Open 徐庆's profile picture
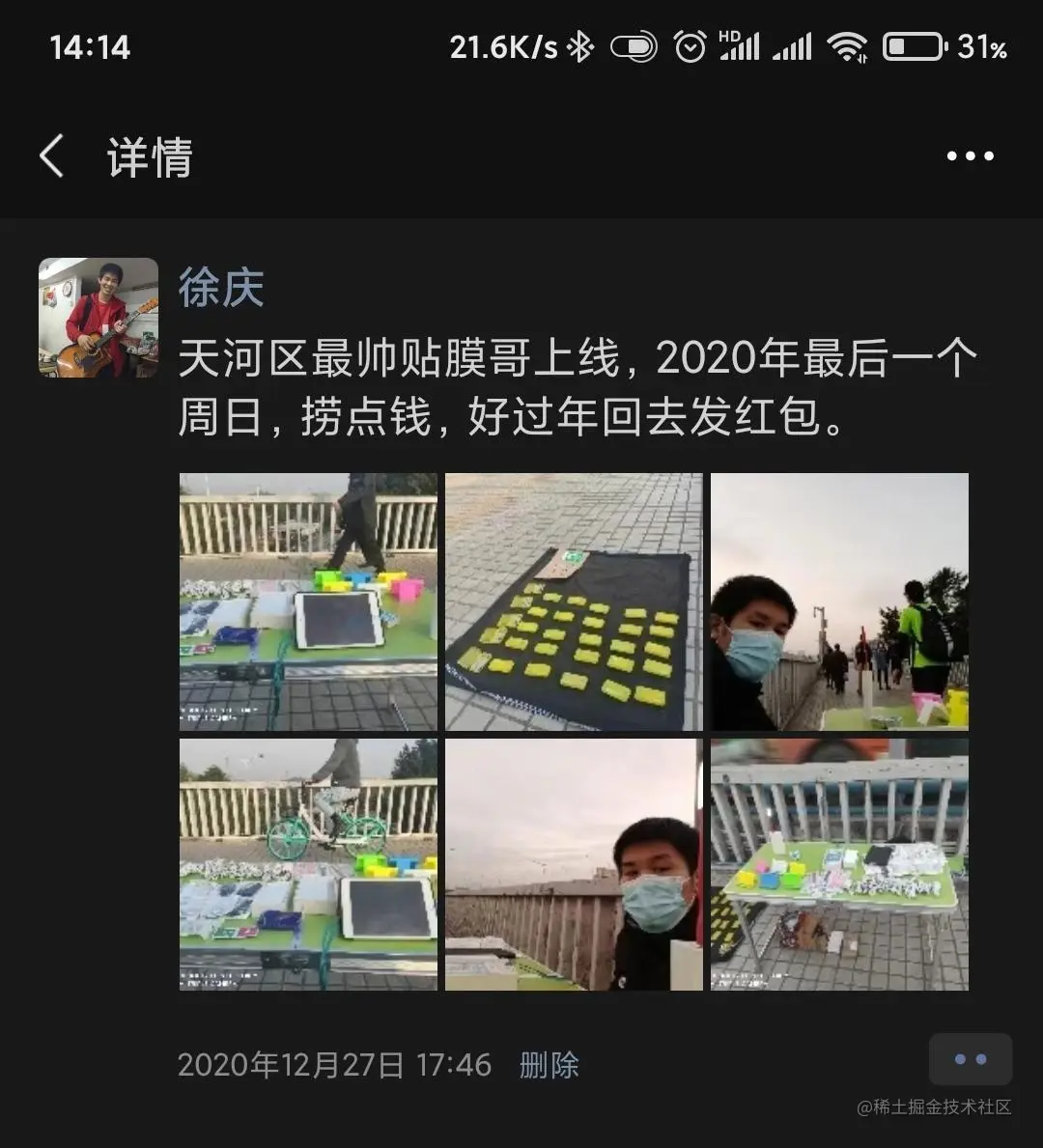Image resolution: width=1043 pixels, height=1148 pixels. (x=99, y=317)
